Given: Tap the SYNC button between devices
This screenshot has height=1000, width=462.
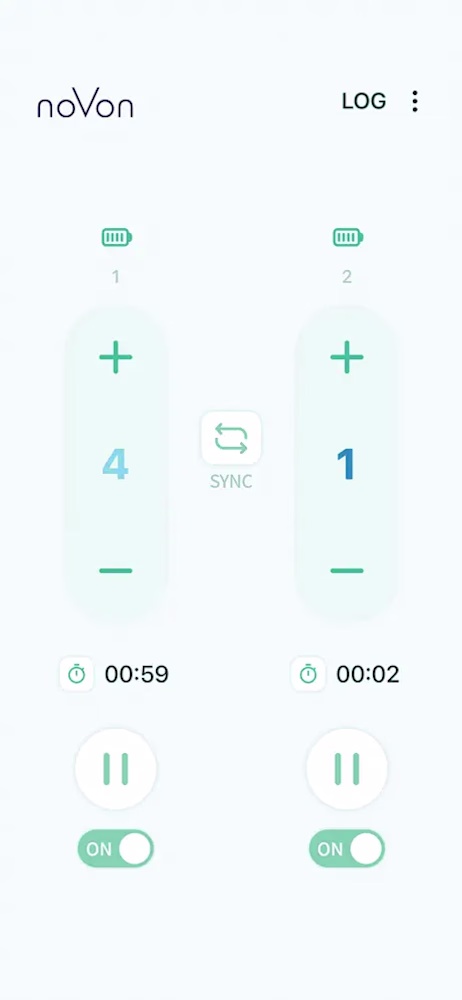Looking at the screenshot, I should click(x=231, y=438).
